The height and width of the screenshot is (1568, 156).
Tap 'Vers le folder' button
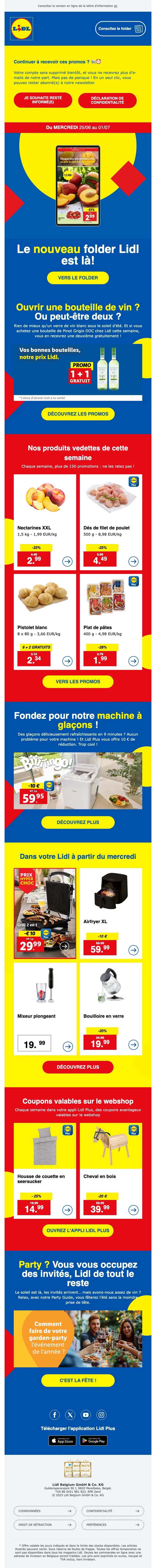78,278
